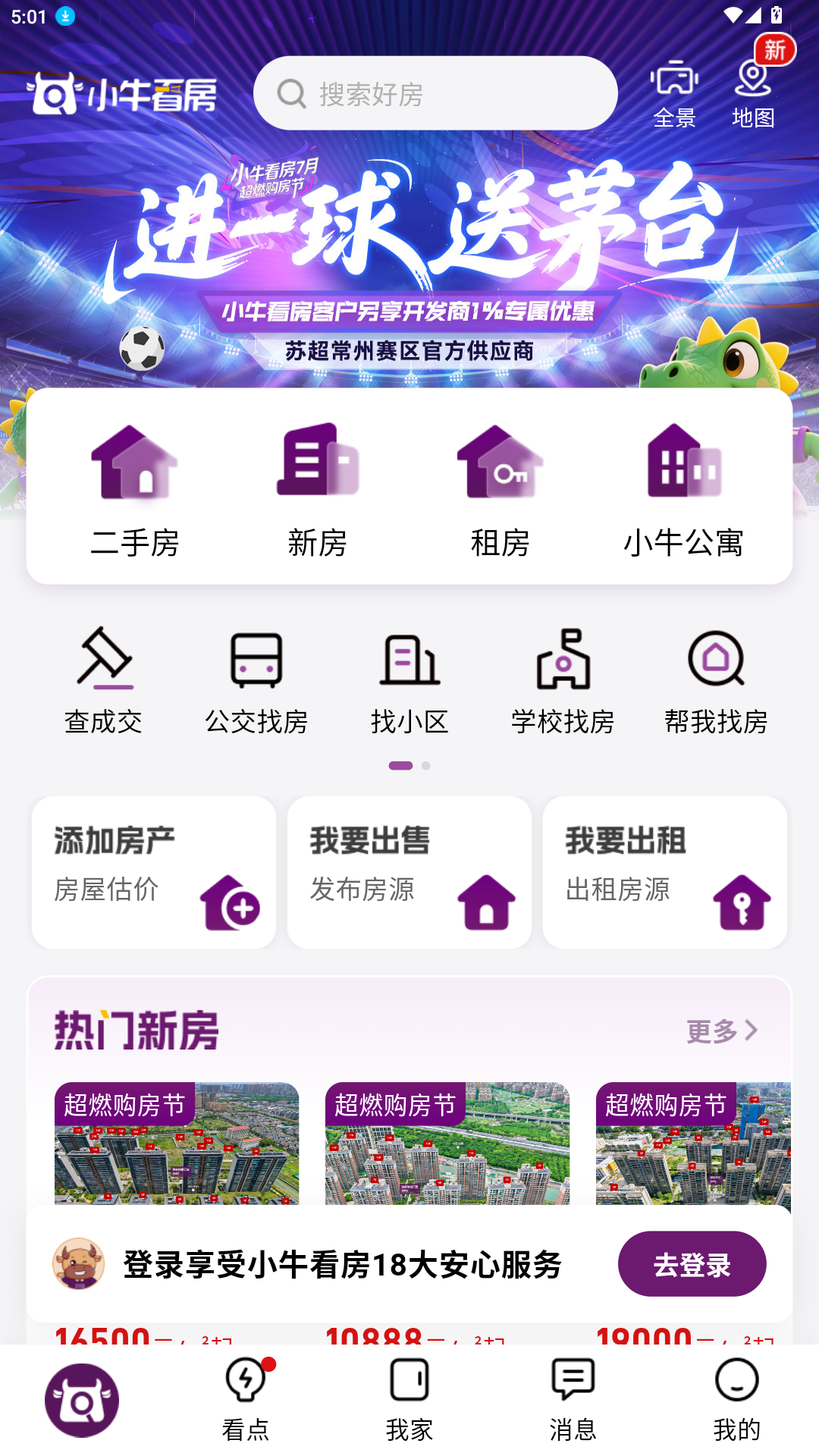Open 添加房产 房屋估价 card
Screen dimensions: 819x1456
pos(154,872)
